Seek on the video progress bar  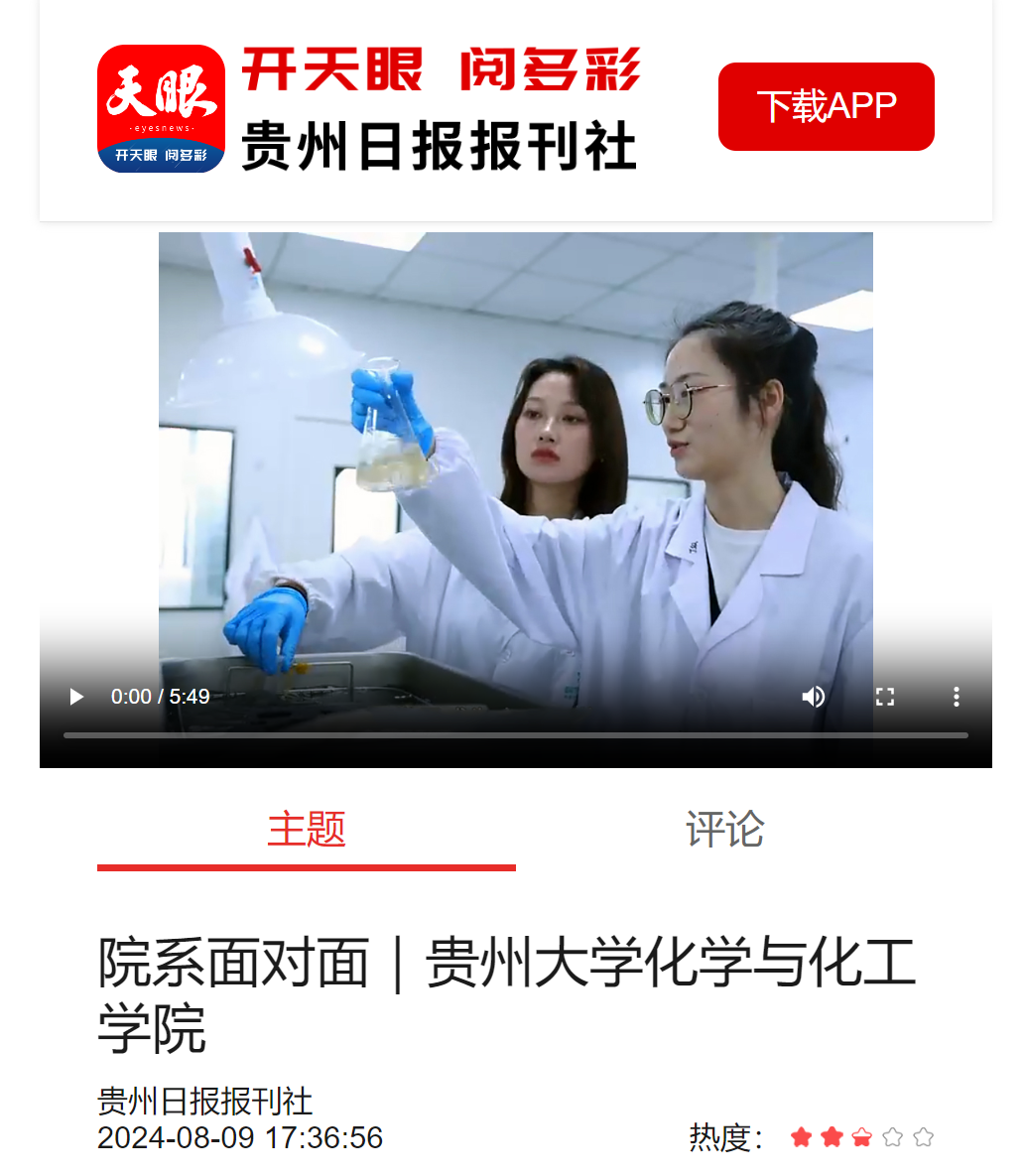[515, 735]
